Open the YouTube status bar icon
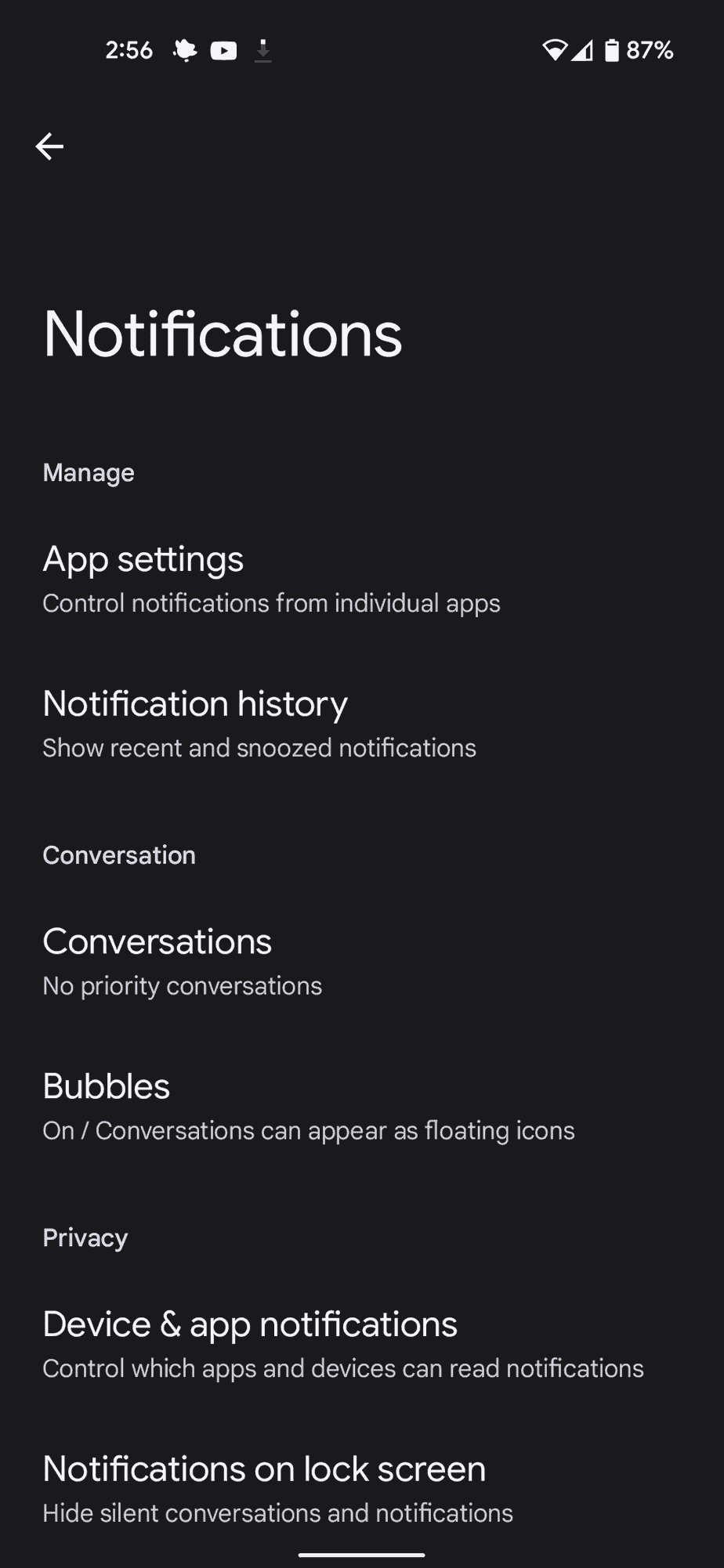This screenshot has height=1568, width=724. click(223, 50)
